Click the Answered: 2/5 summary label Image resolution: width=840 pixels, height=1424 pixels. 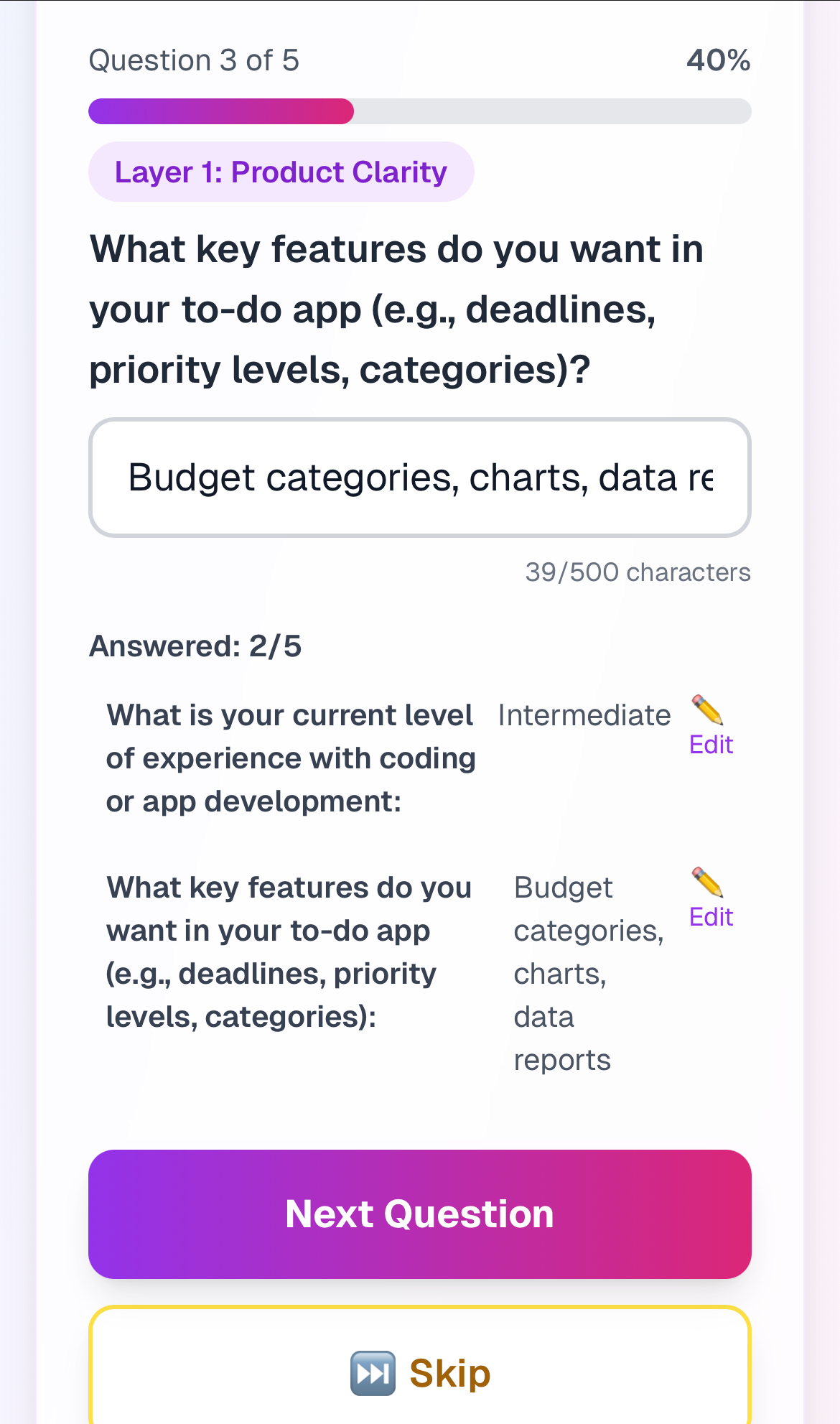(x=197, y=645)
